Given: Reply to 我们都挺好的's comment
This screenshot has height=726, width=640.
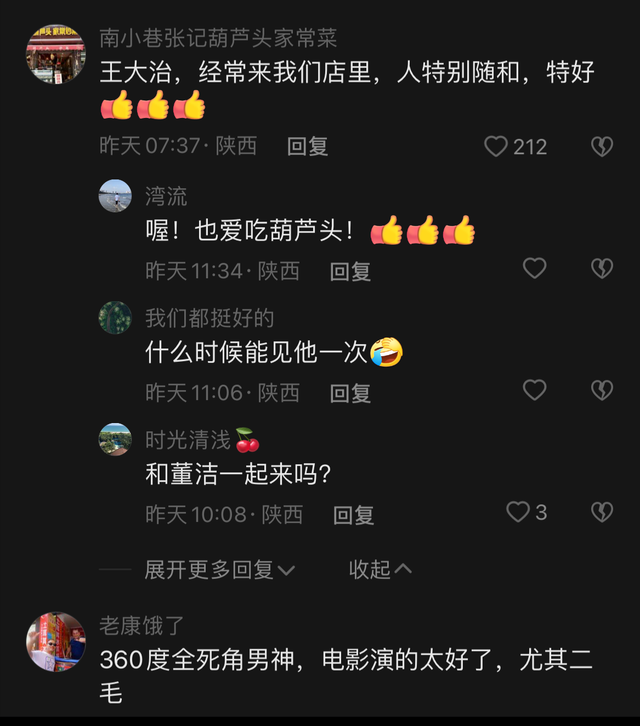Looking at the screenshot, I should click(x=351, y=393).
